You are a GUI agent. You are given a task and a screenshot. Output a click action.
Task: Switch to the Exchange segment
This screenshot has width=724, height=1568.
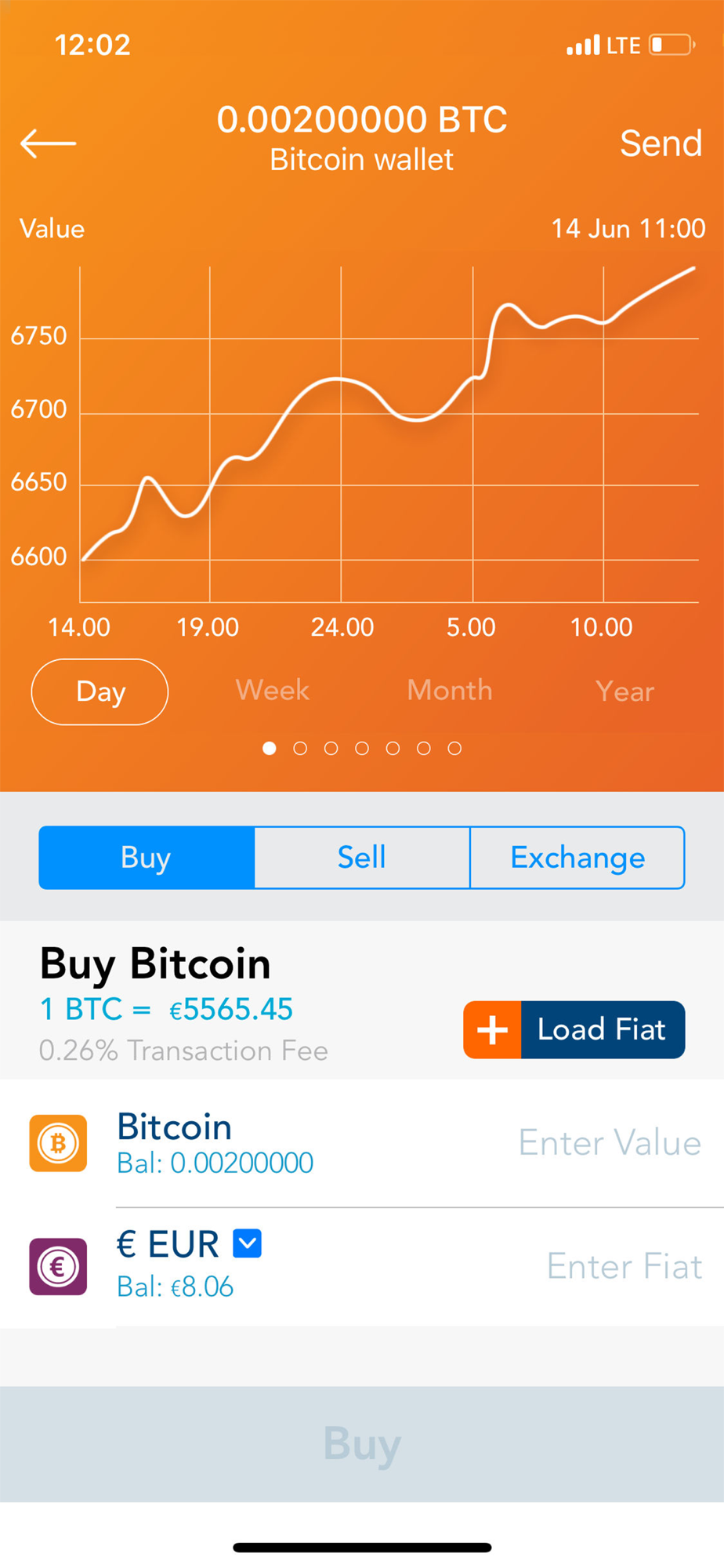click(577, 857)
